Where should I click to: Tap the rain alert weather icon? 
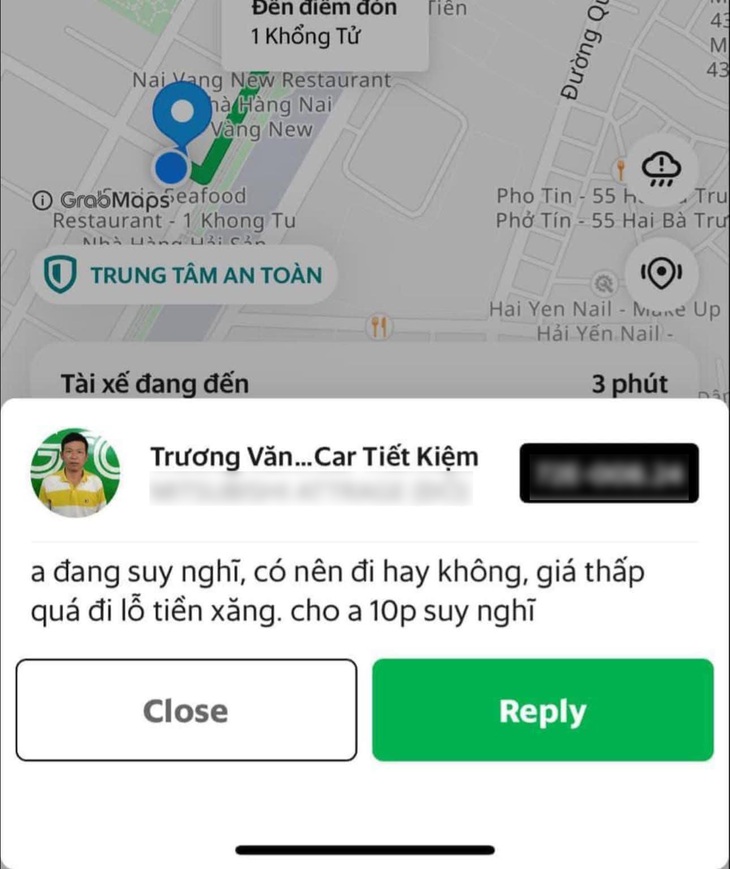662,169
